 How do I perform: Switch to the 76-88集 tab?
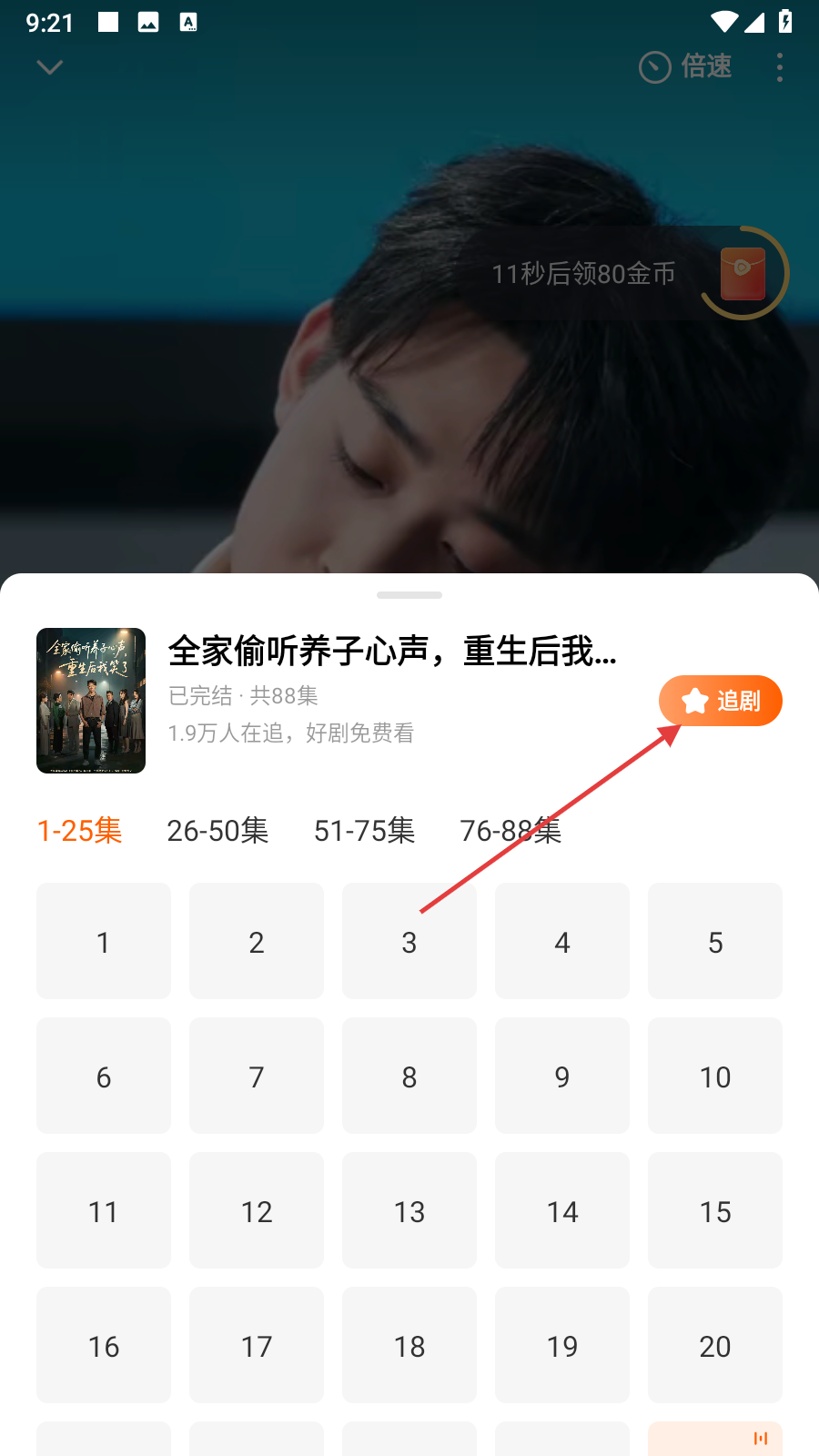[511, 831]
